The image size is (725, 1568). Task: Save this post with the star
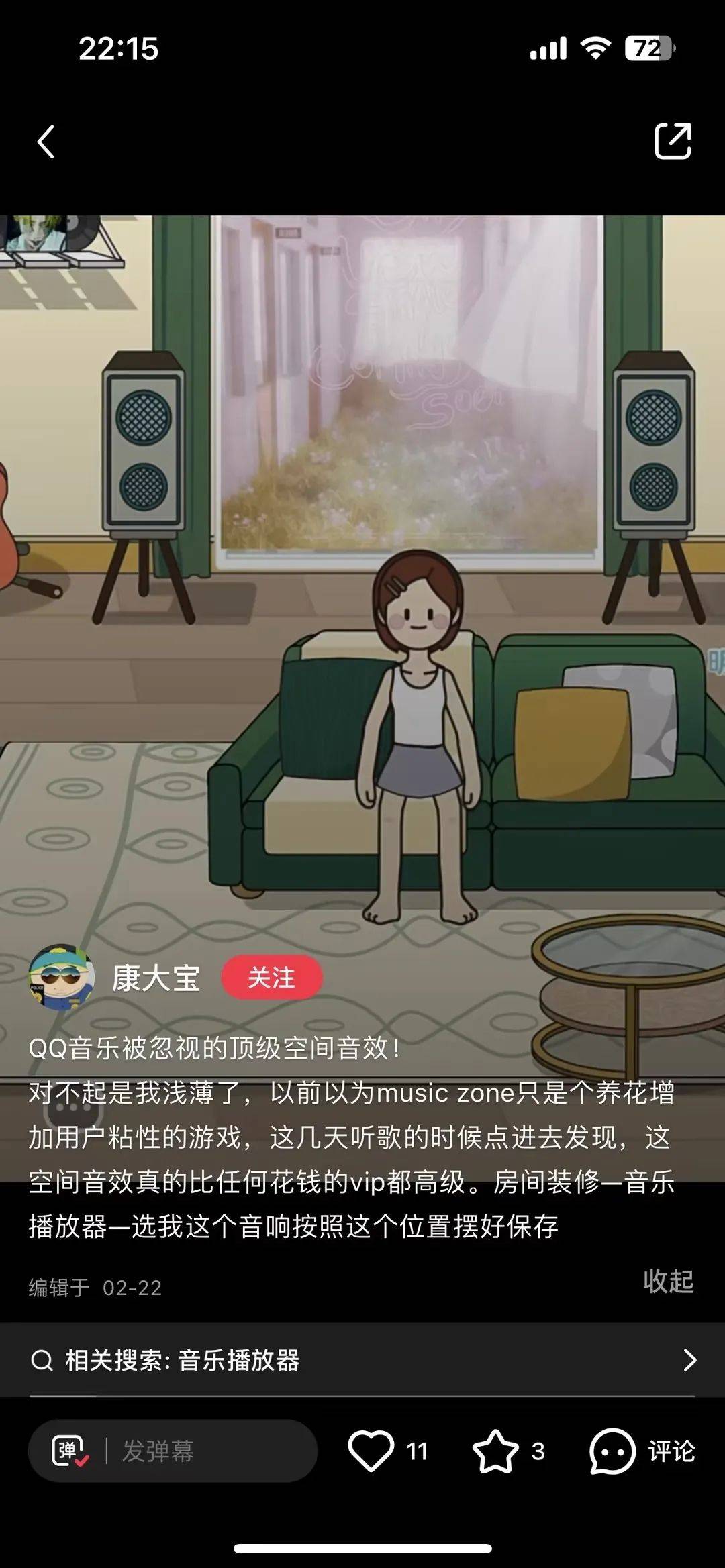click(495, 1451)
